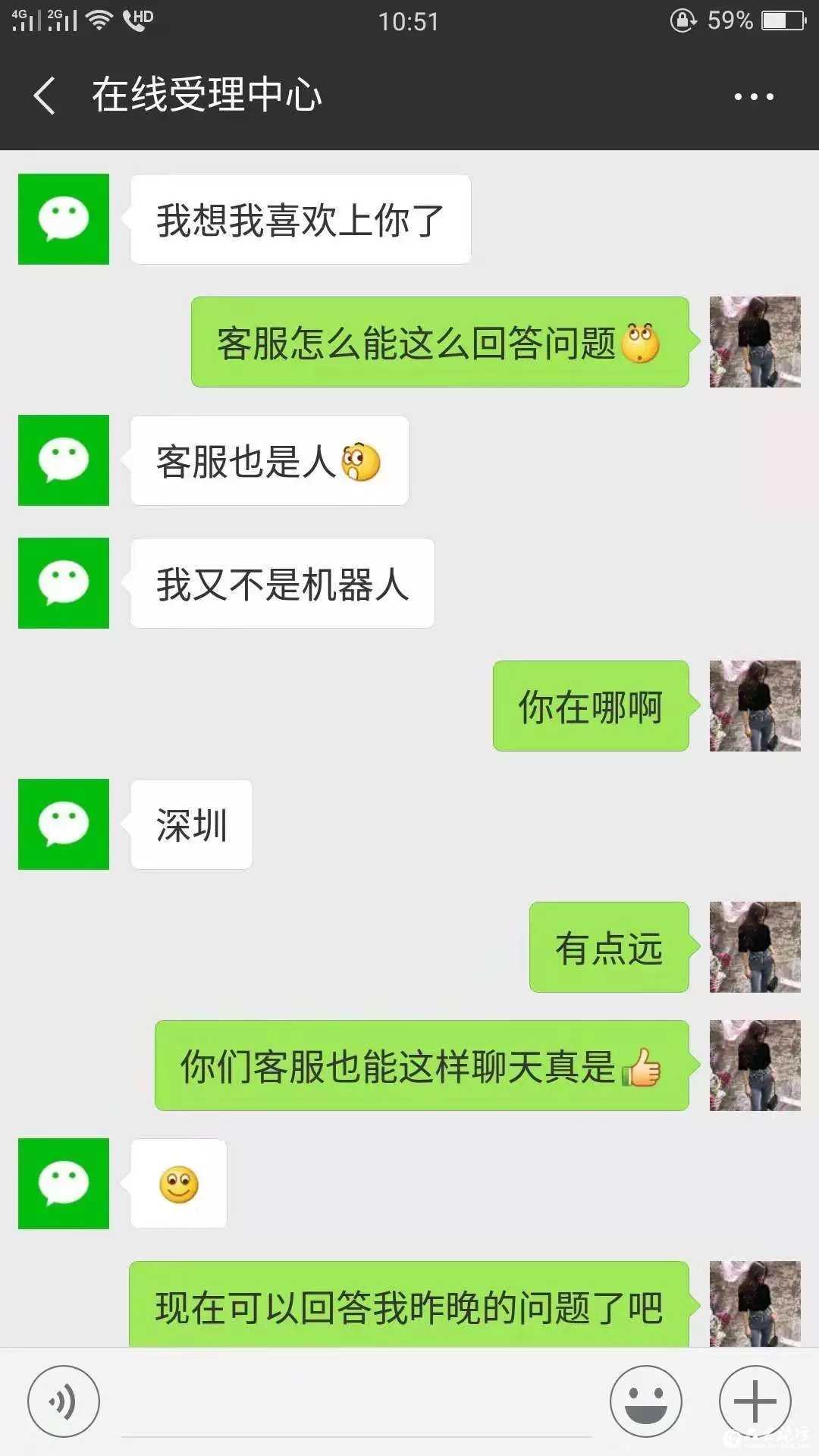
Task: Switch to voice message input
Action: click(x=64, y=1401)
